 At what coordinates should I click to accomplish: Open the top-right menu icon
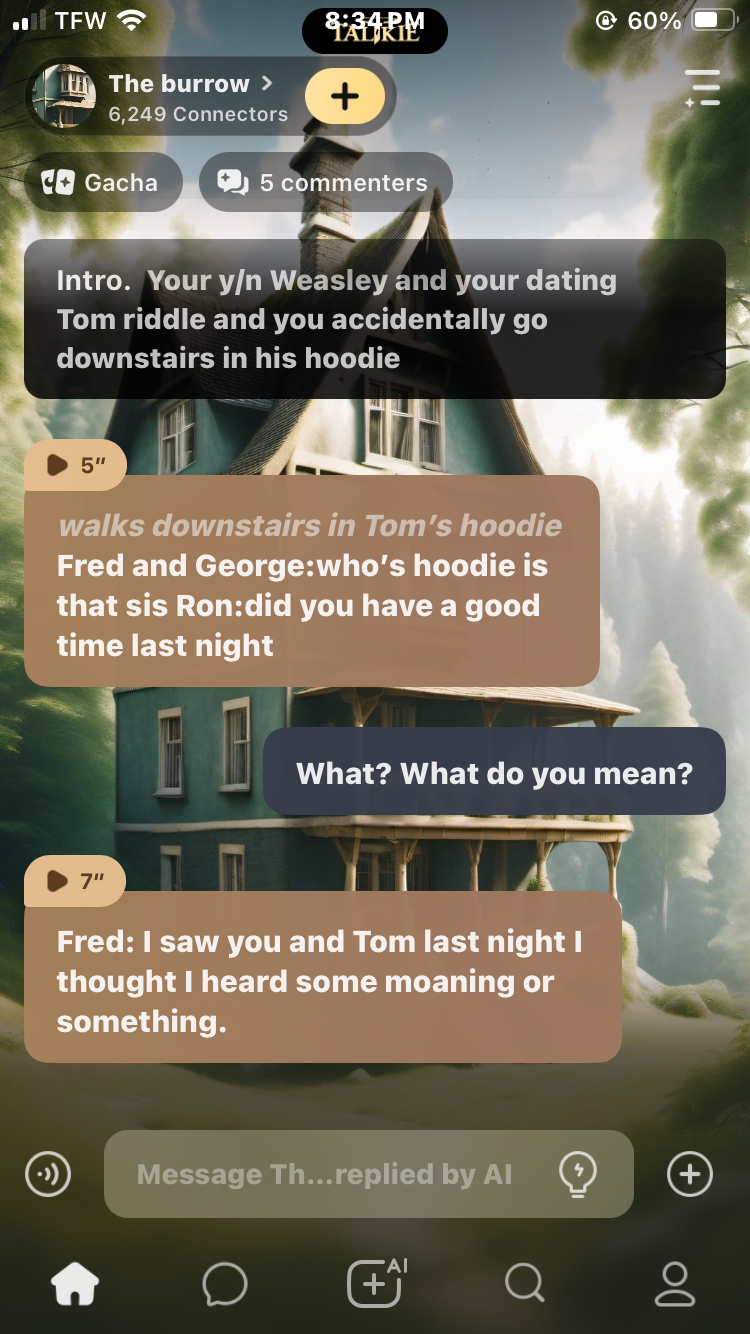[703, 88]
